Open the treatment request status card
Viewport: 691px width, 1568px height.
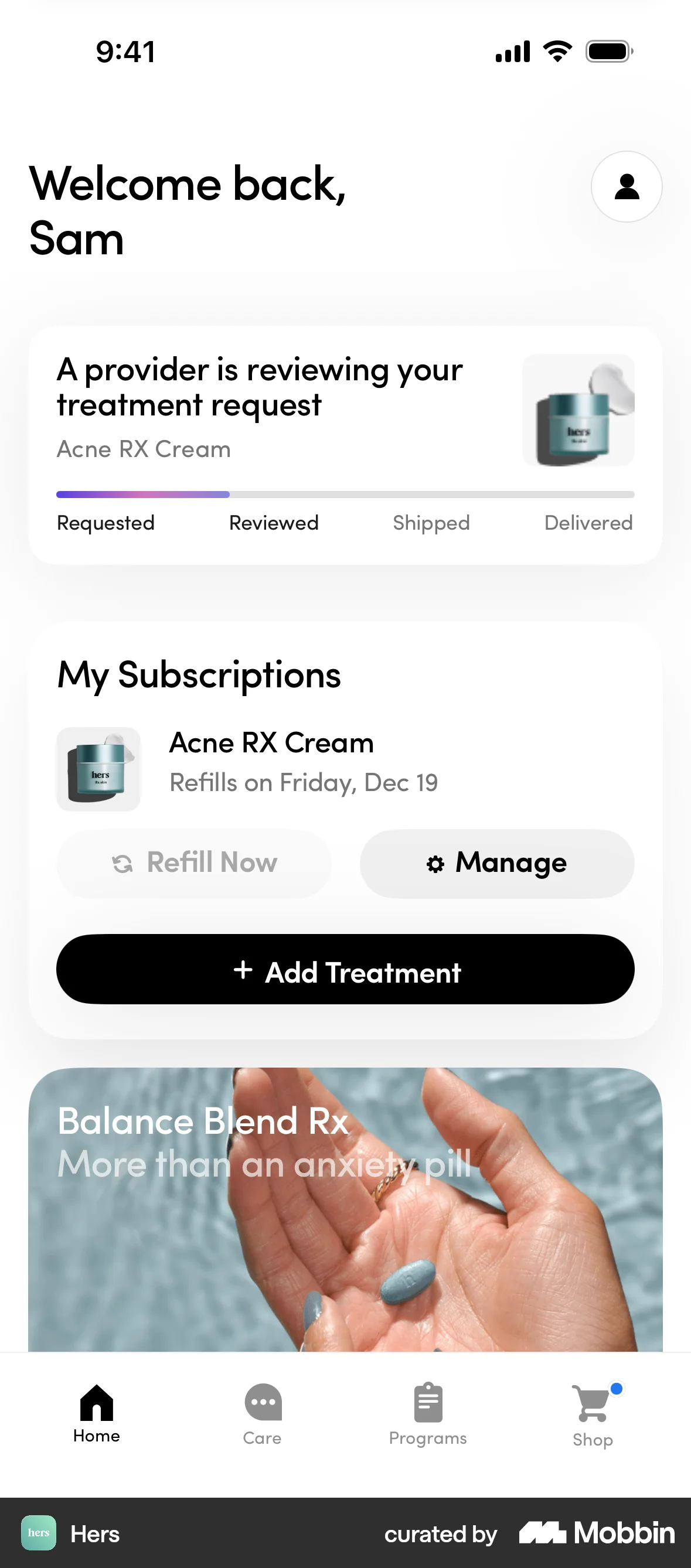click(x=345, y=444)
